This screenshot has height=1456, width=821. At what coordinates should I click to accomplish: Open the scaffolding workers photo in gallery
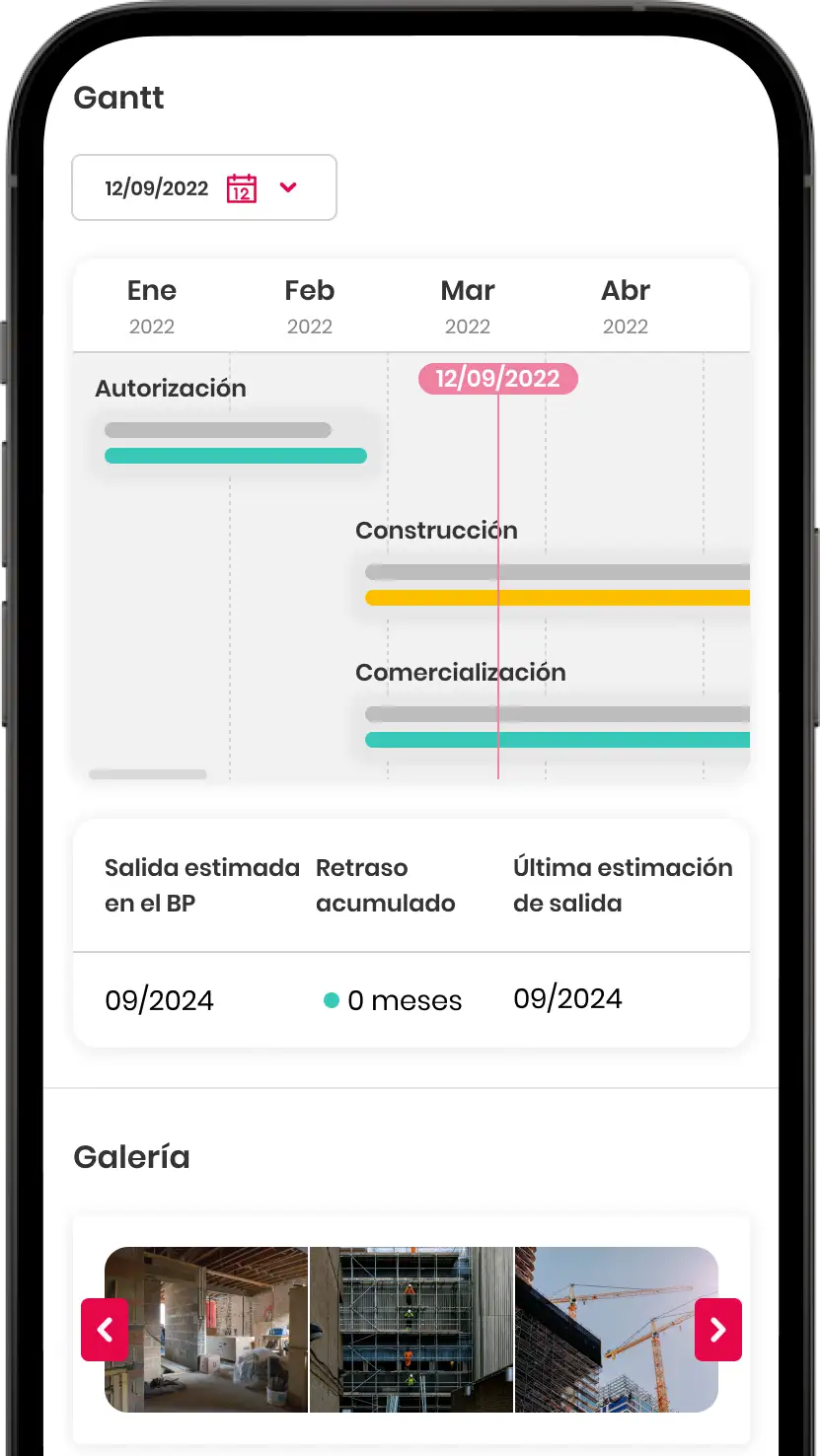(x=411, y=1330)
